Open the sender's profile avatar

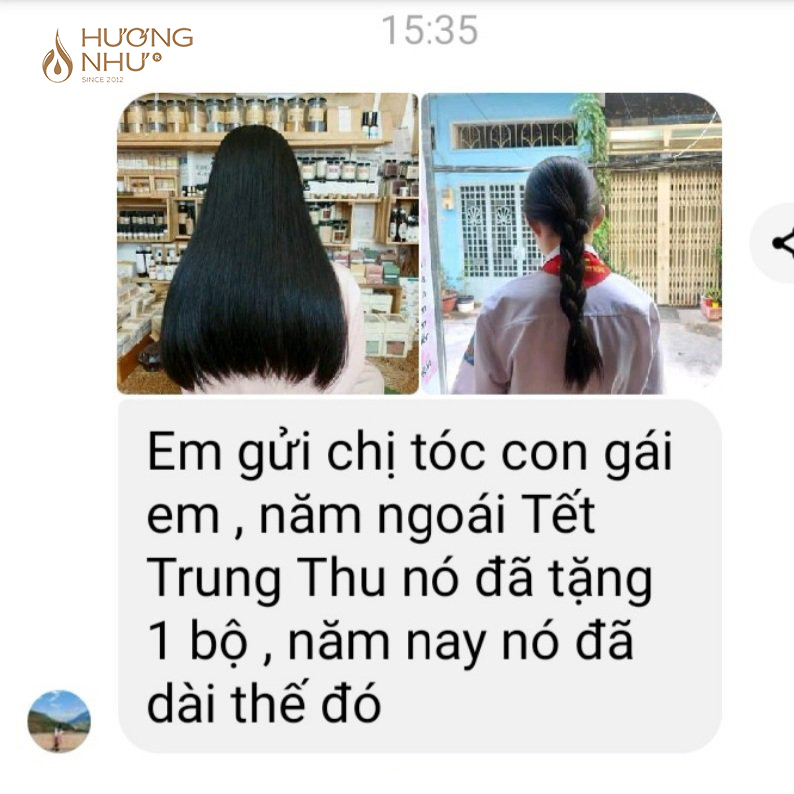coord(59,721)
